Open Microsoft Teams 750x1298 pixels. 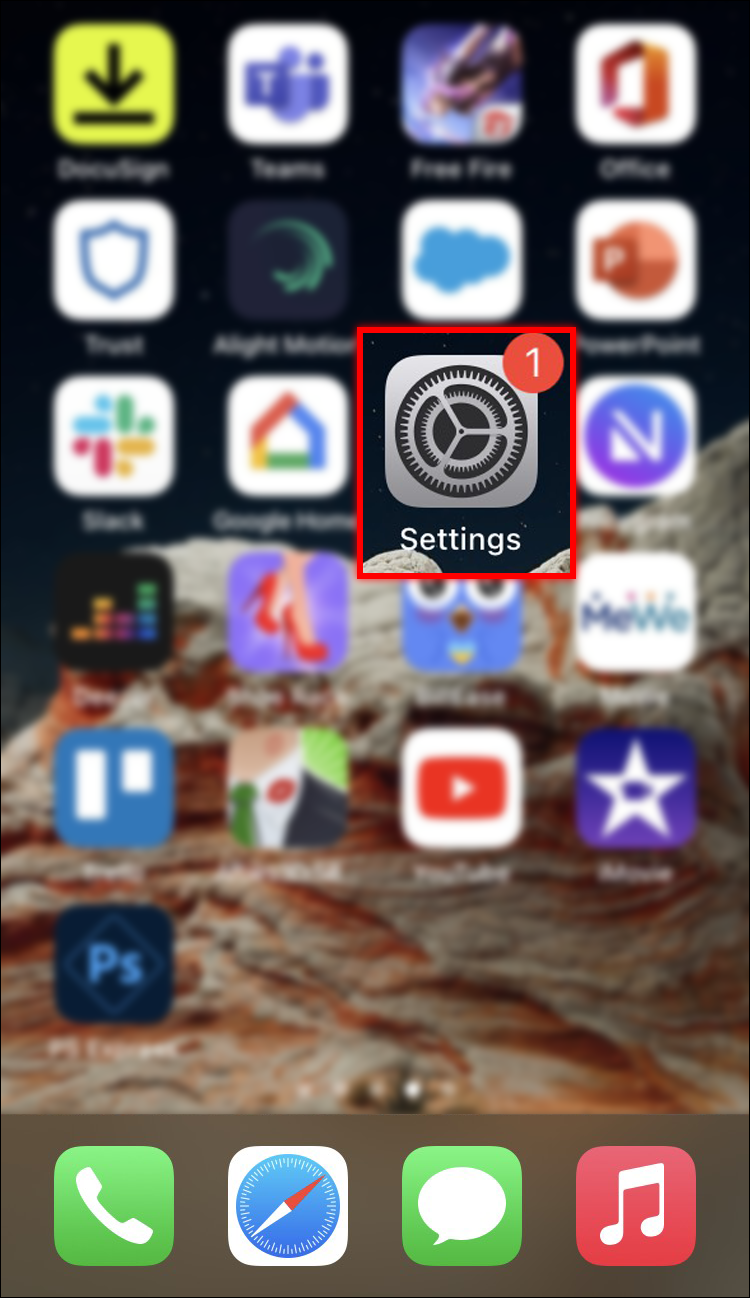click(x=288, y=84)
